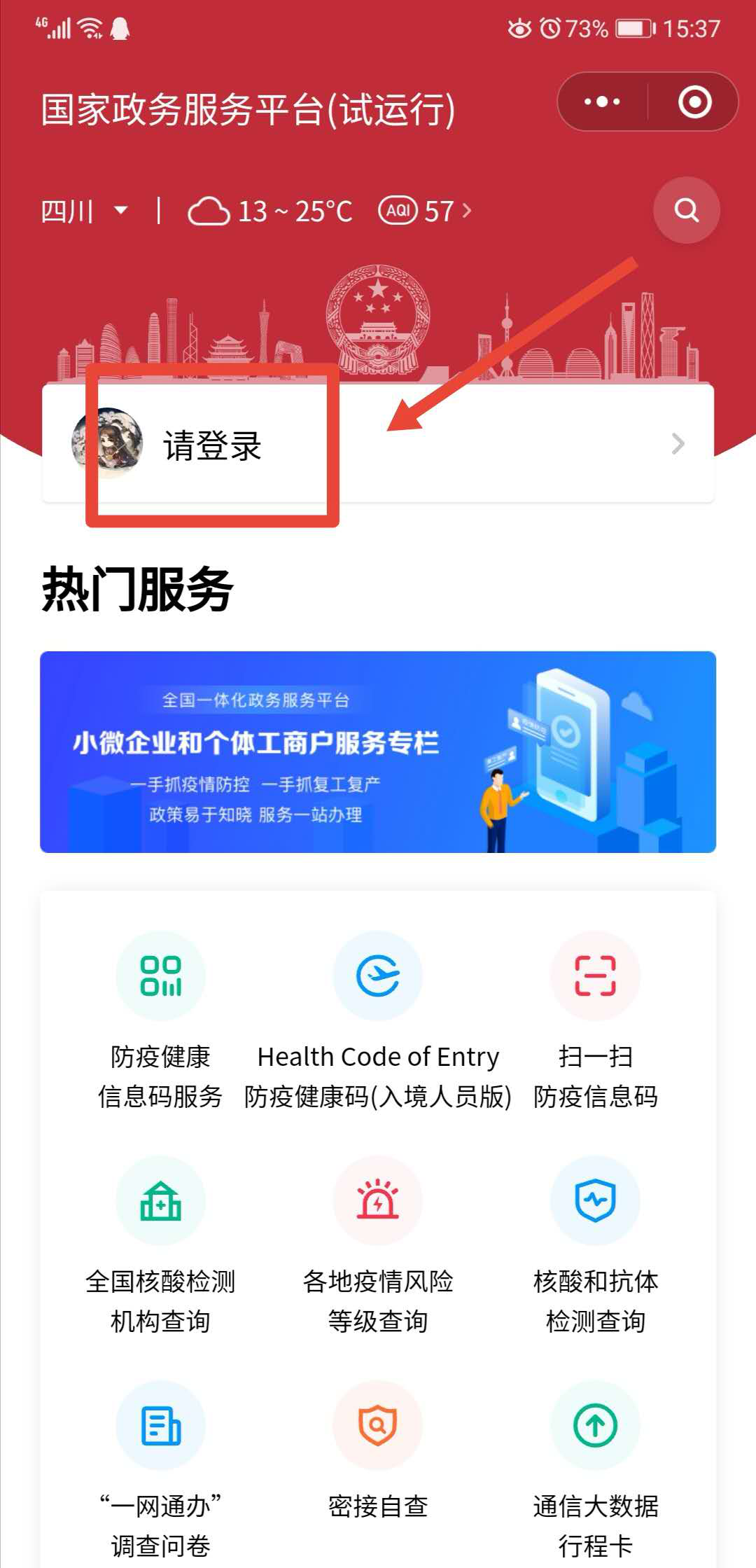Launch 扫一扫 防疫信息码 scanner
This screenshot has height=1568, width=756.
pos(595,1019)
